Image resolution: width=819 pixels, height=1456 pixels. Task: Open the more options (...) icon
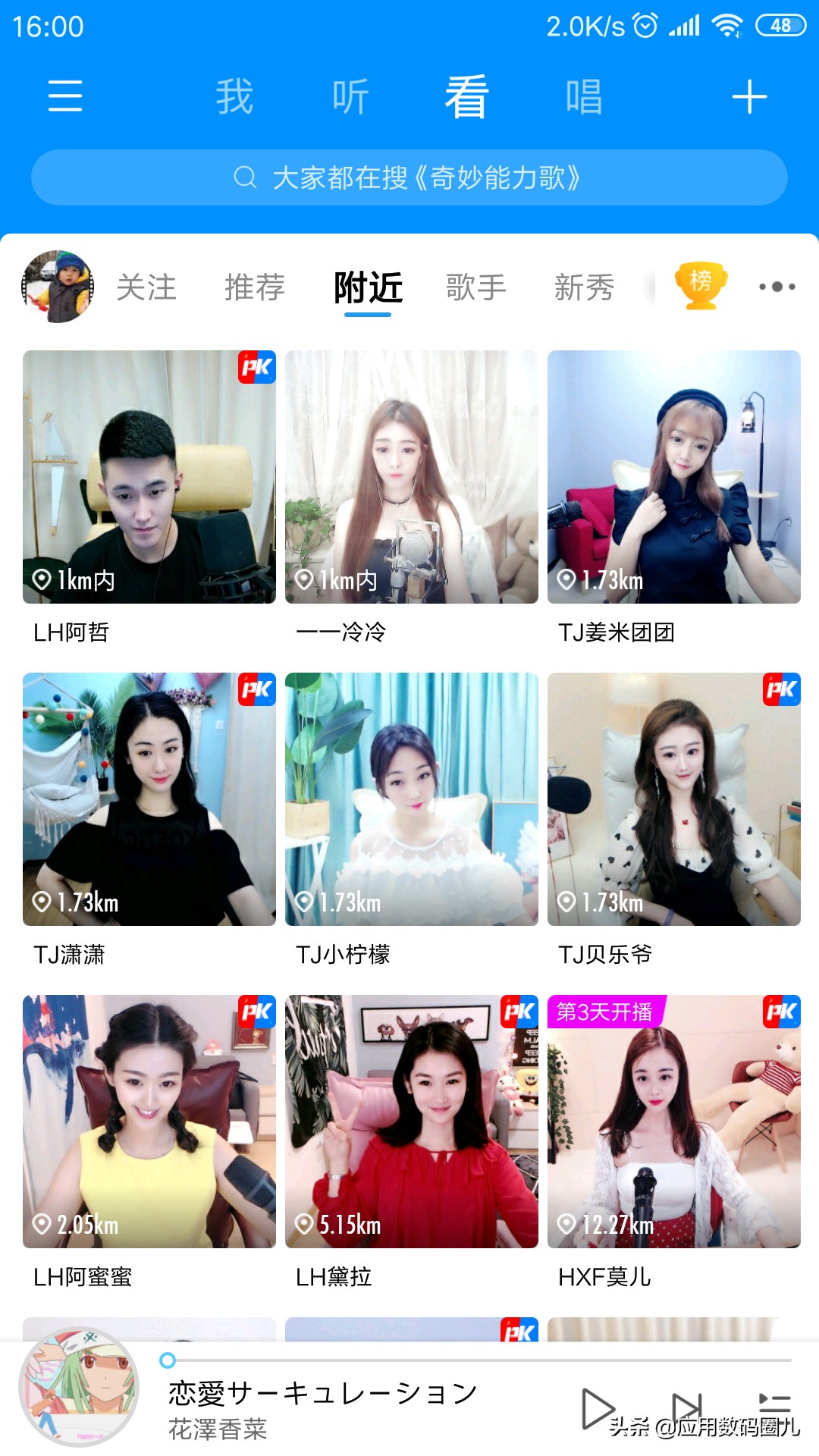click(777, 287)
